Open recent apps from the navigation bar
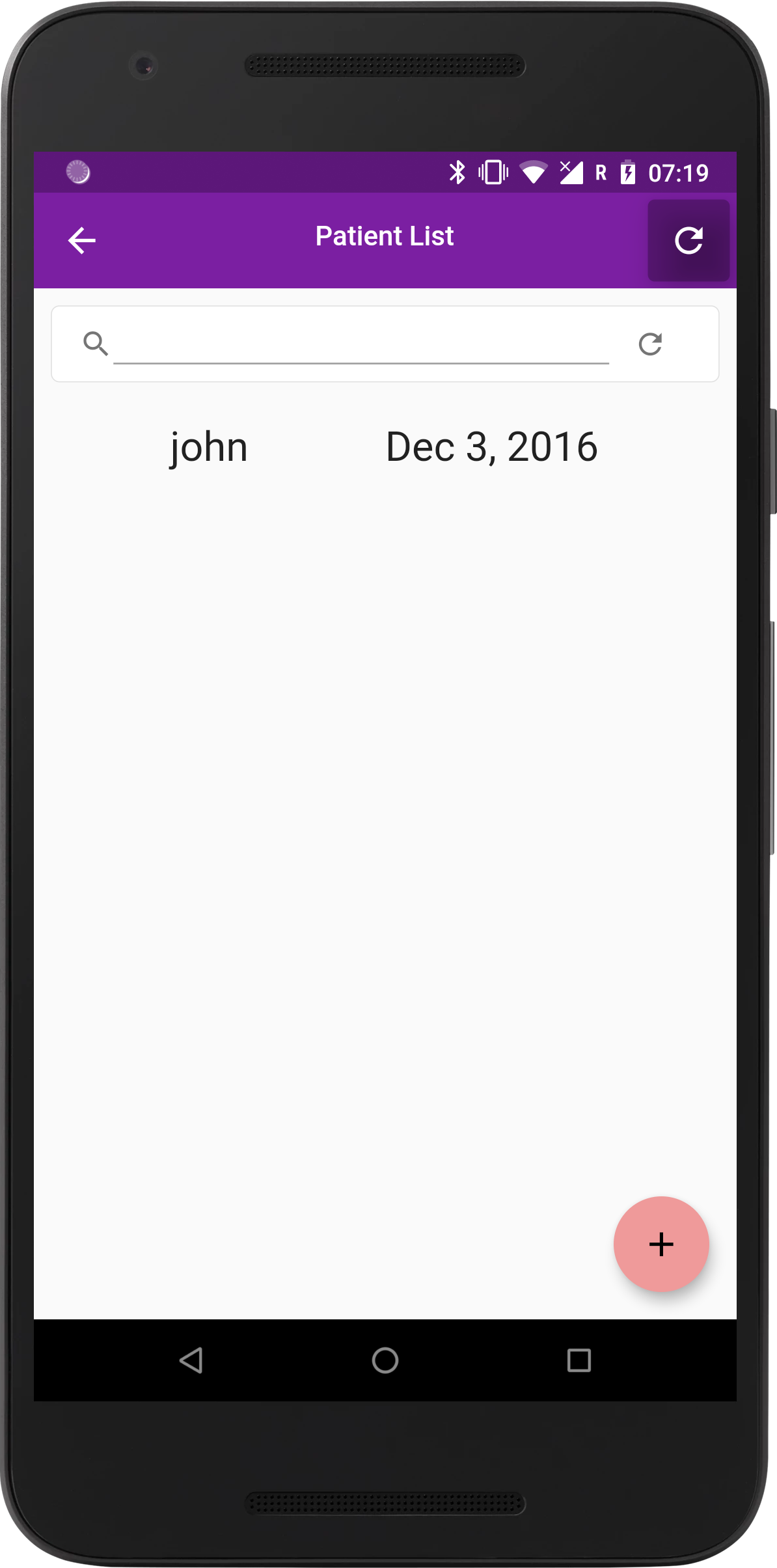Image resolution: width=777 pixels, height=1568 pixels. tap(579, 1360)
